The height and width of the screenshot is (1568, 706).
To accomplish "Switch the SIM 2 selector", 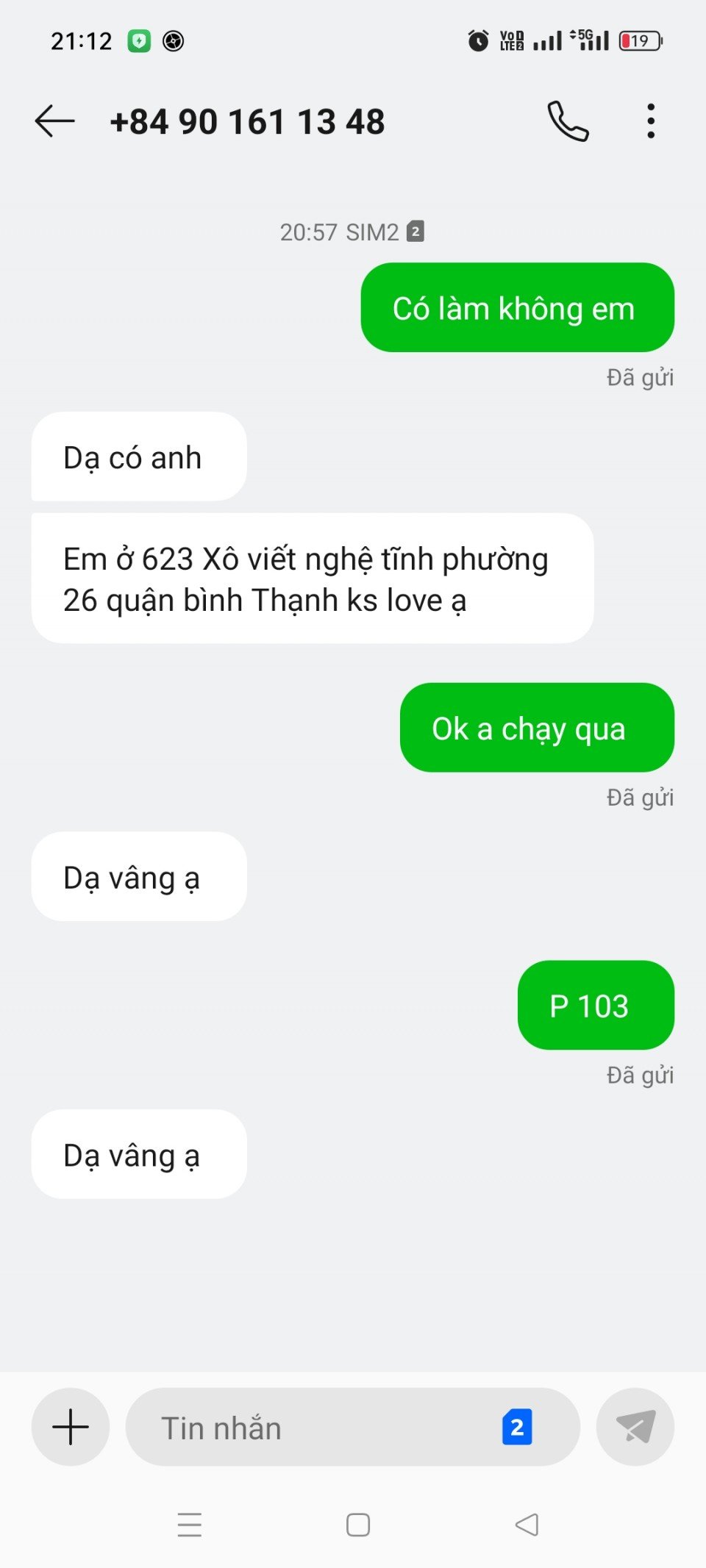I will click(x=517, y=1428).
